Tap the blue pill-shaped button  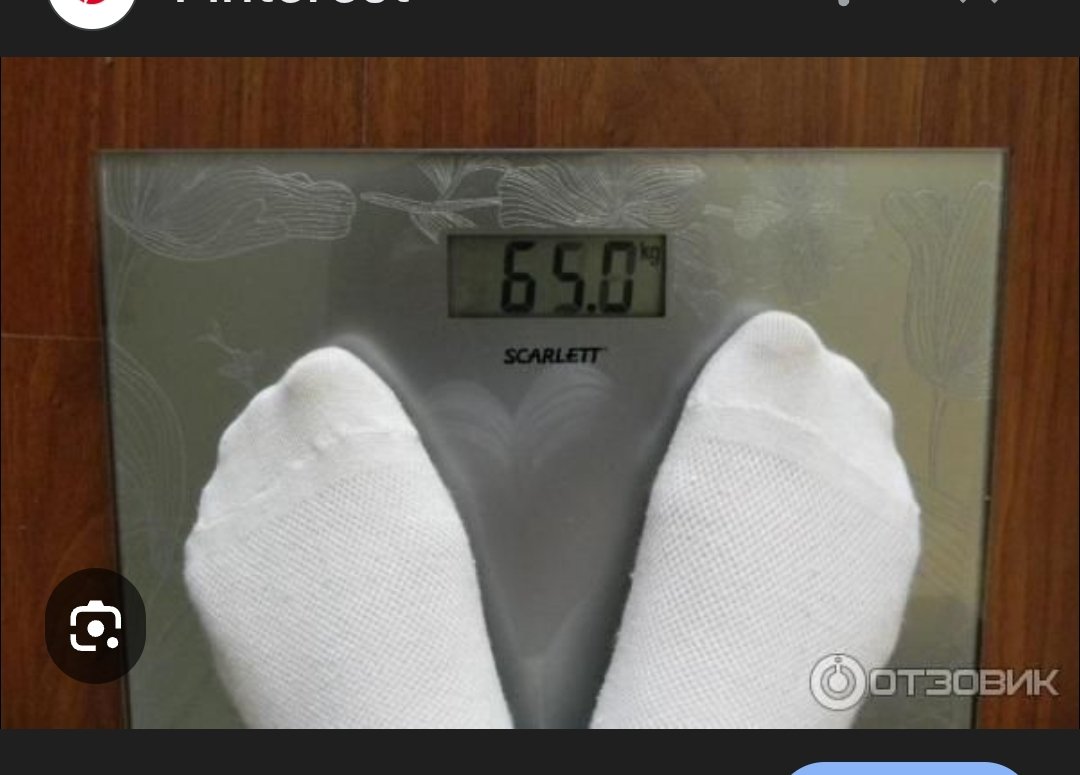pos(905,768)
